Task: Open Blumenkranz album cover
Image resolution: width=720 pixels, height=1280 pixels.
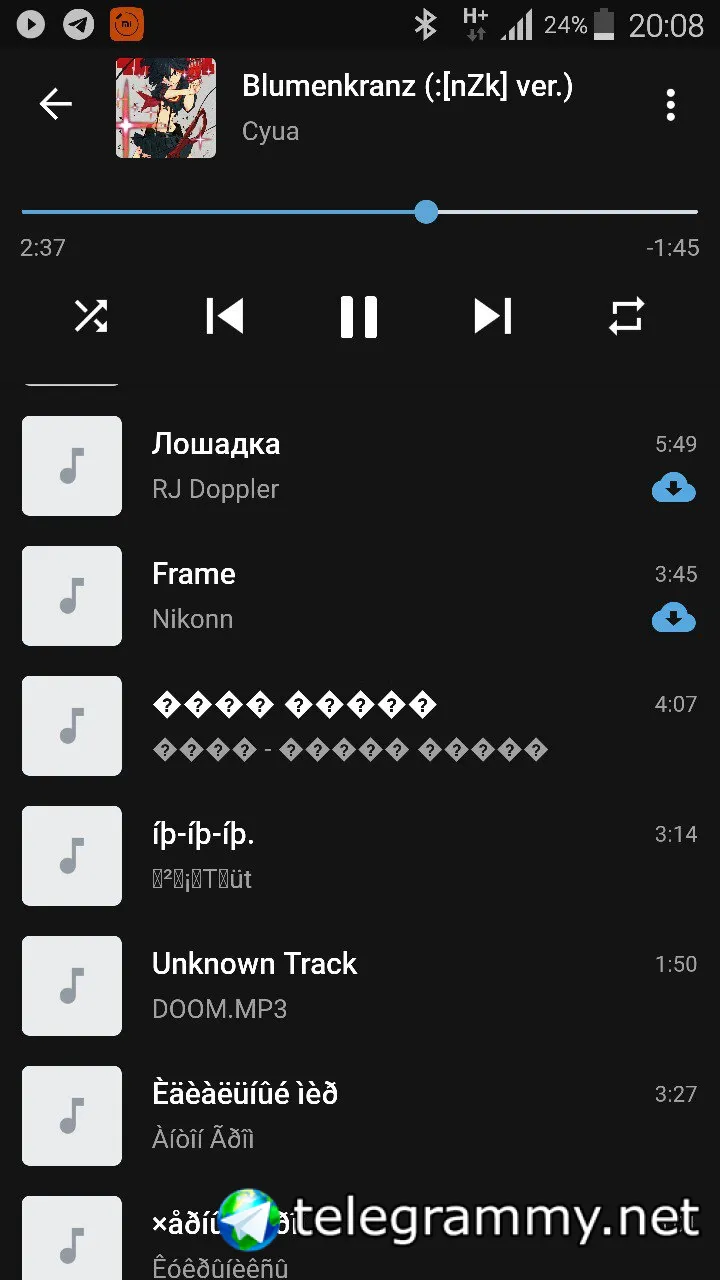Action: tap(166, 108)
